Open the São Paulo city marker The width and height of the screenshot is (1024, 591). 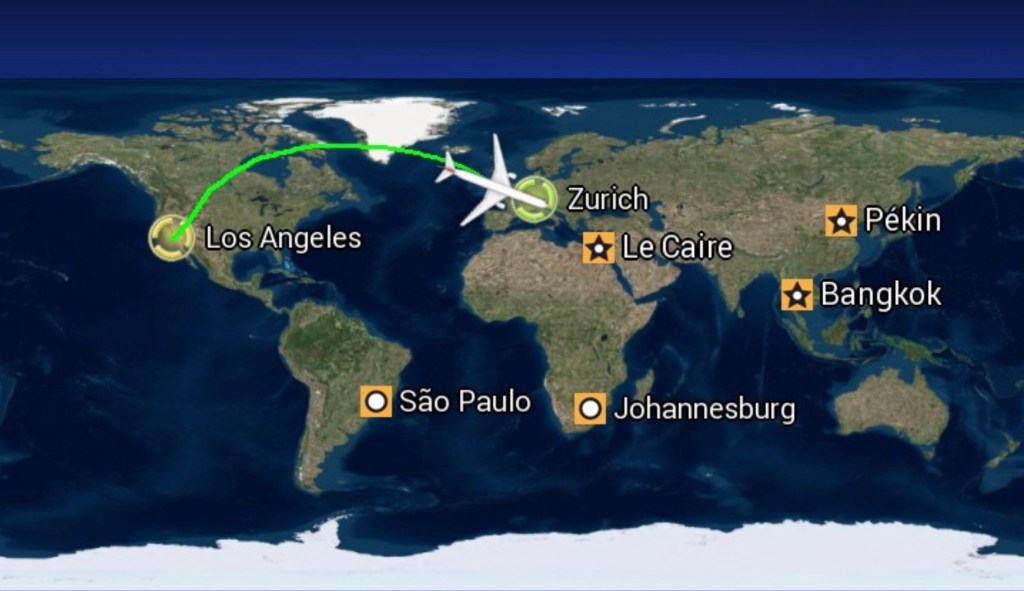coord(376,402)
